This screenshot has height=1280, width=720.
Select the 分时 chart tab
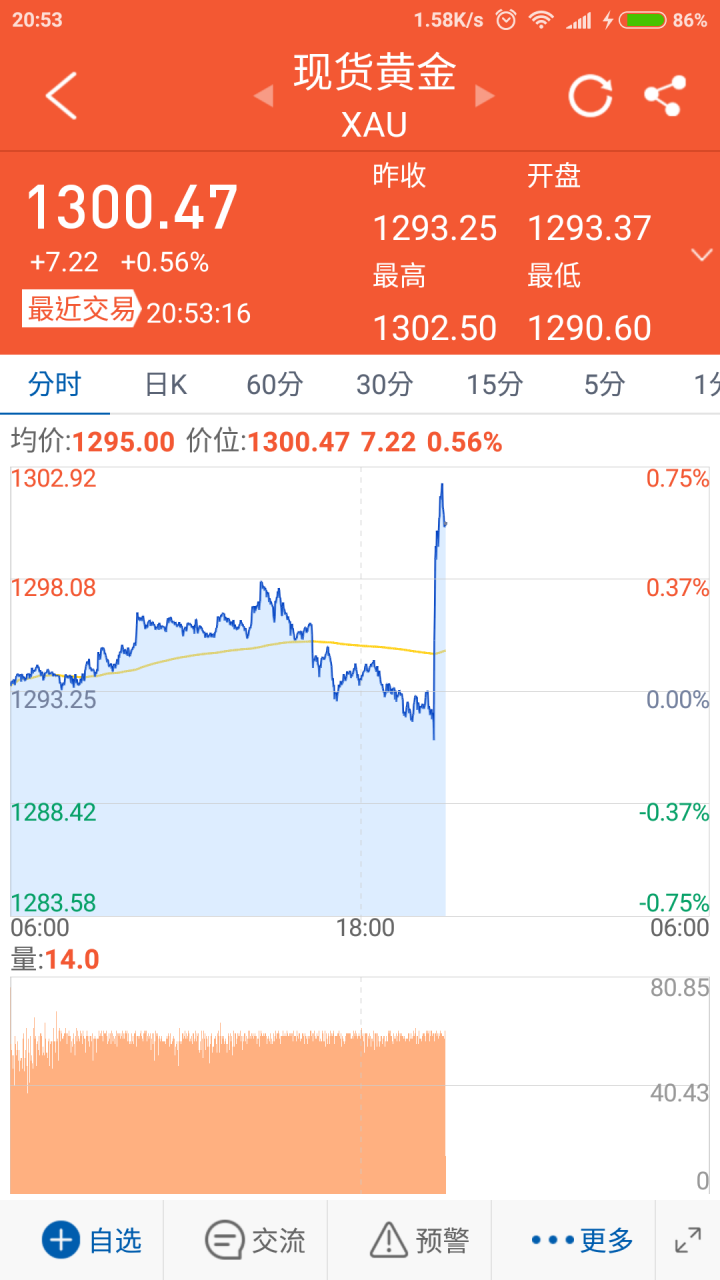tap(55, 384)
